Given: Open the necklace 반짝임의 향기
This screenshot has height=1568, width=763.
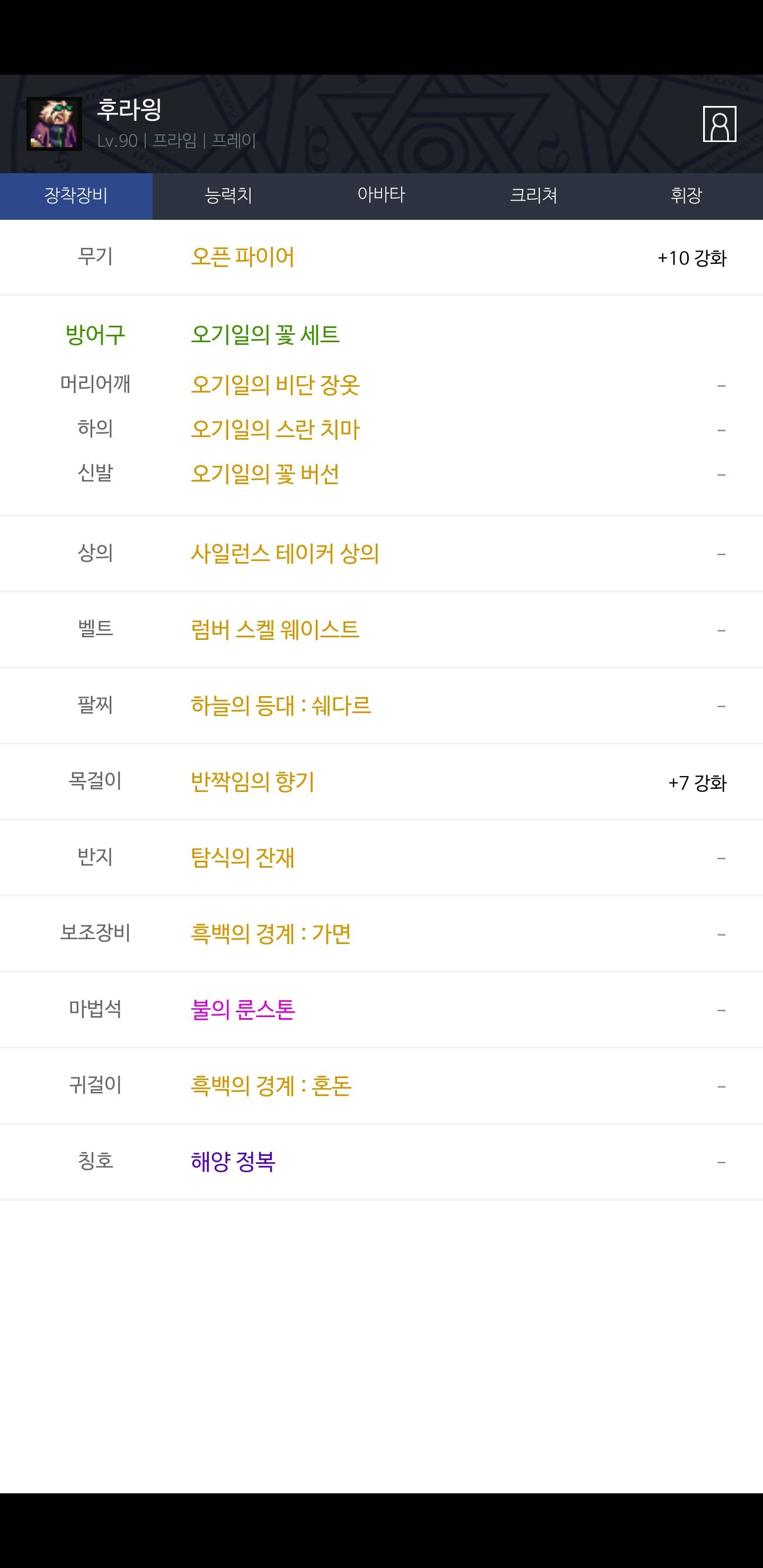Looking at the screenshot, I should point(252,781).
